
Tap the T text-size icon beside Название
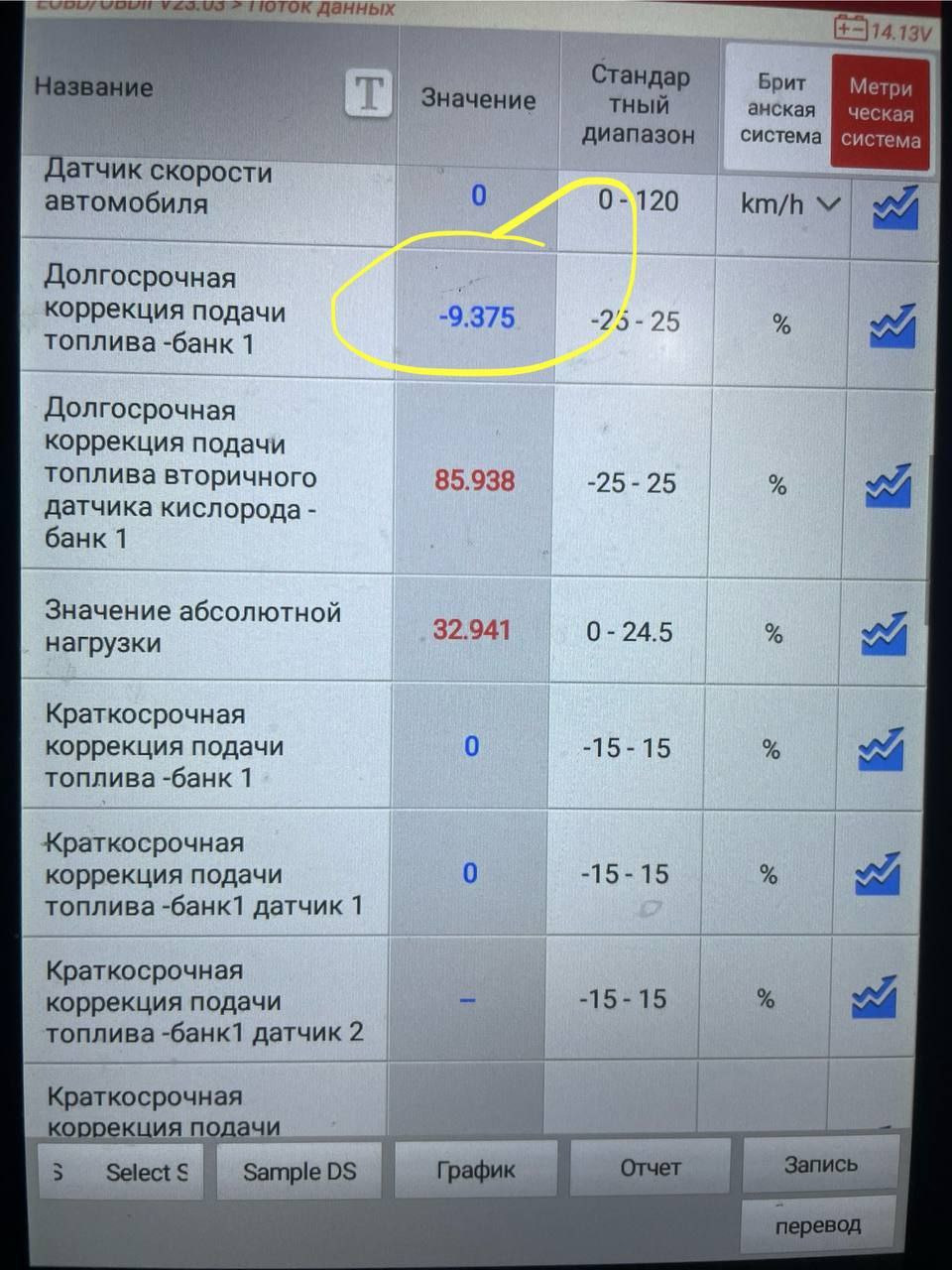(x=368, y=95)
